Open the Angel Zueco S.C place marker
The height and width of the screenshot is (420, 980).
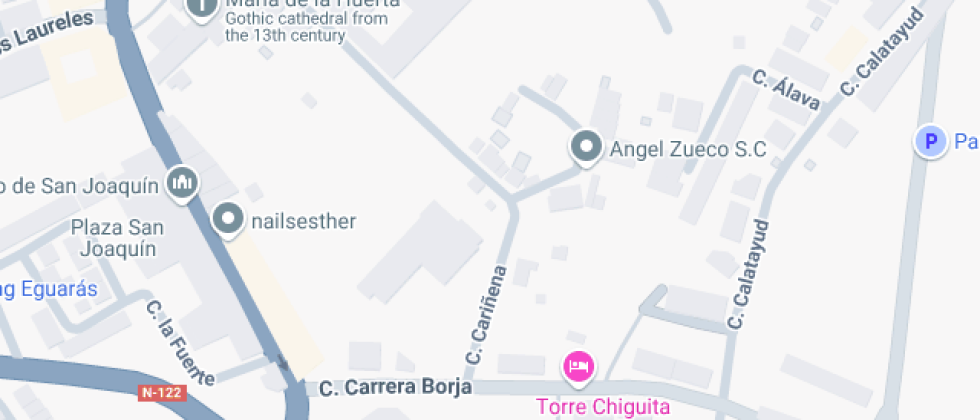(x=586, y=148)
